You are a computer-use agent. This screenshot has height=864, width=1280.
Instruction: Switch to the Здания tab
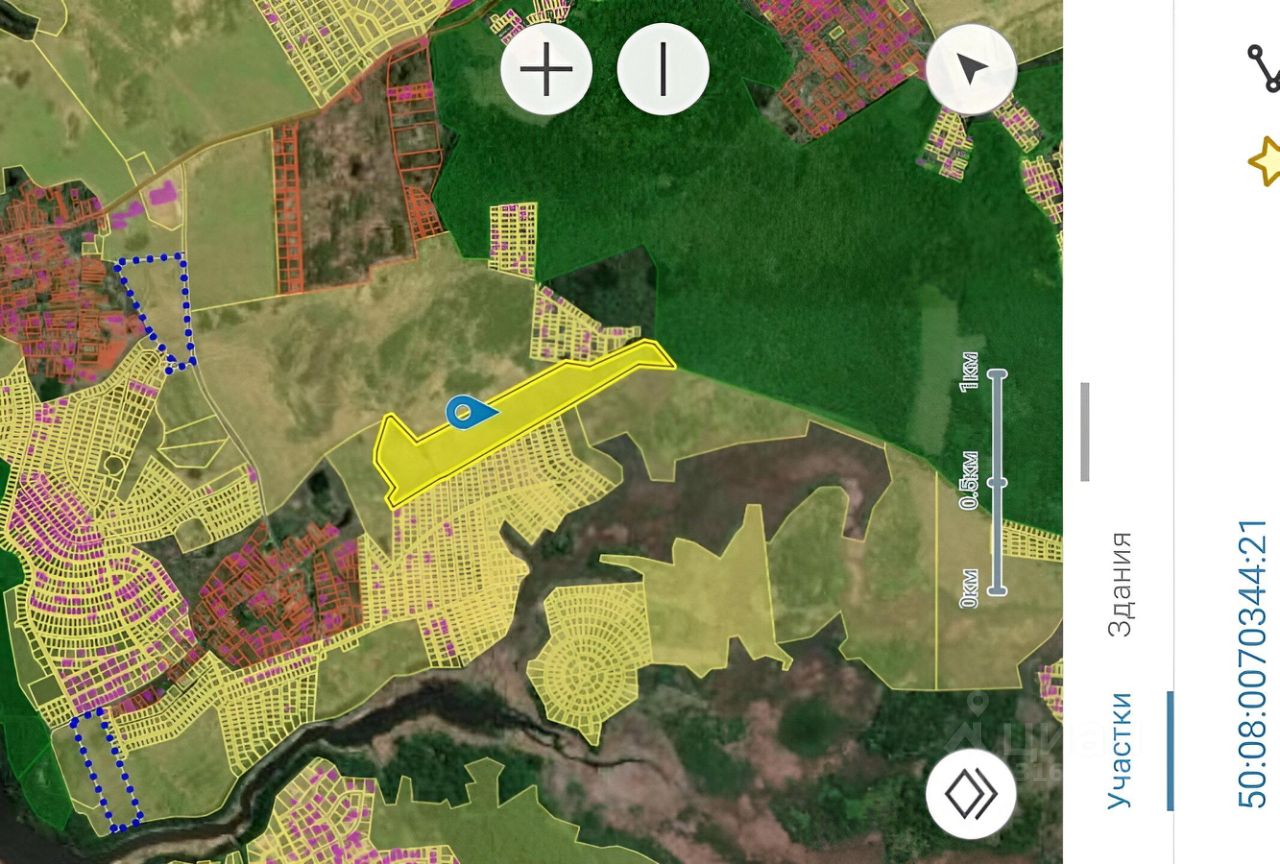tap(1120, 585)
